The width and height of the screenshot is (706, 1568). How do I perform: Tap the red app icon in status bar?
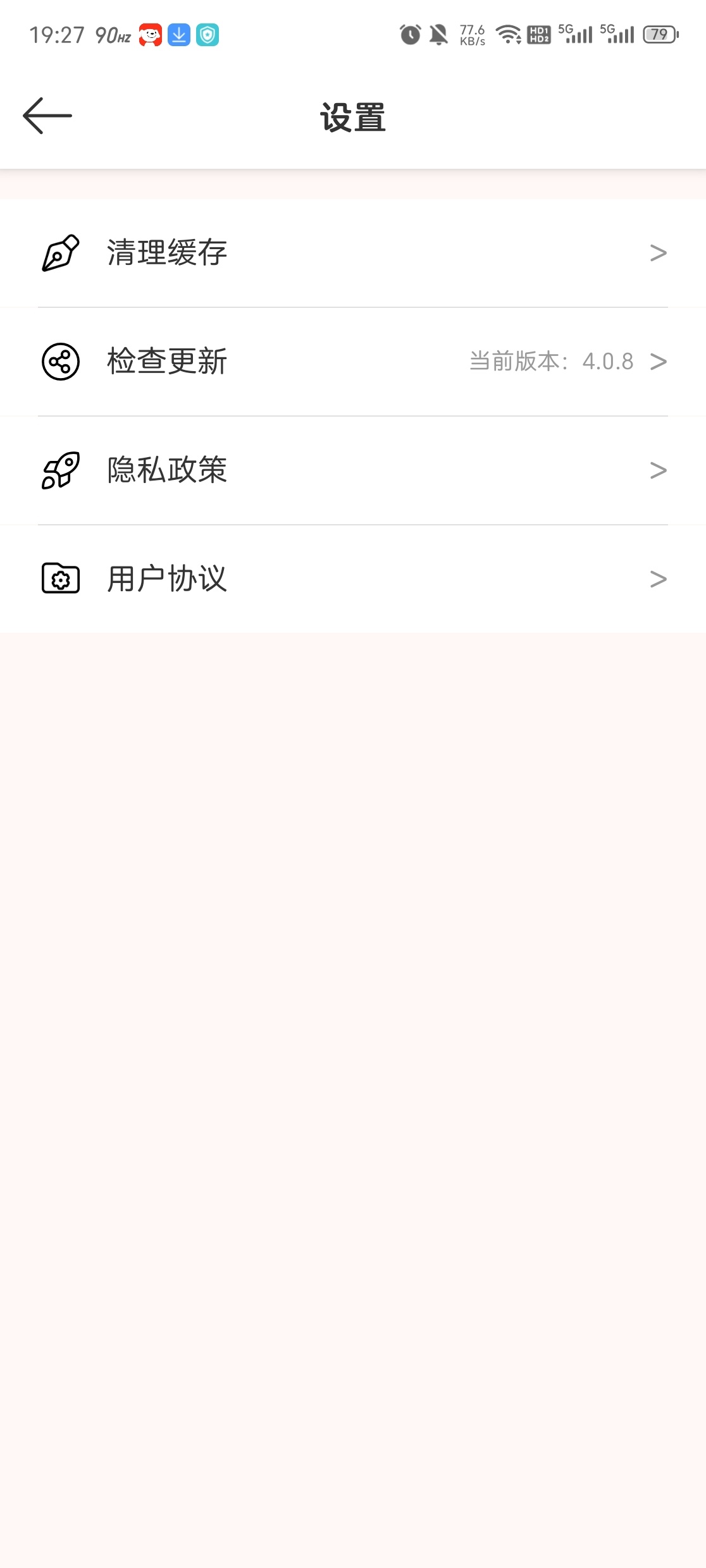[x=149, y=36]
